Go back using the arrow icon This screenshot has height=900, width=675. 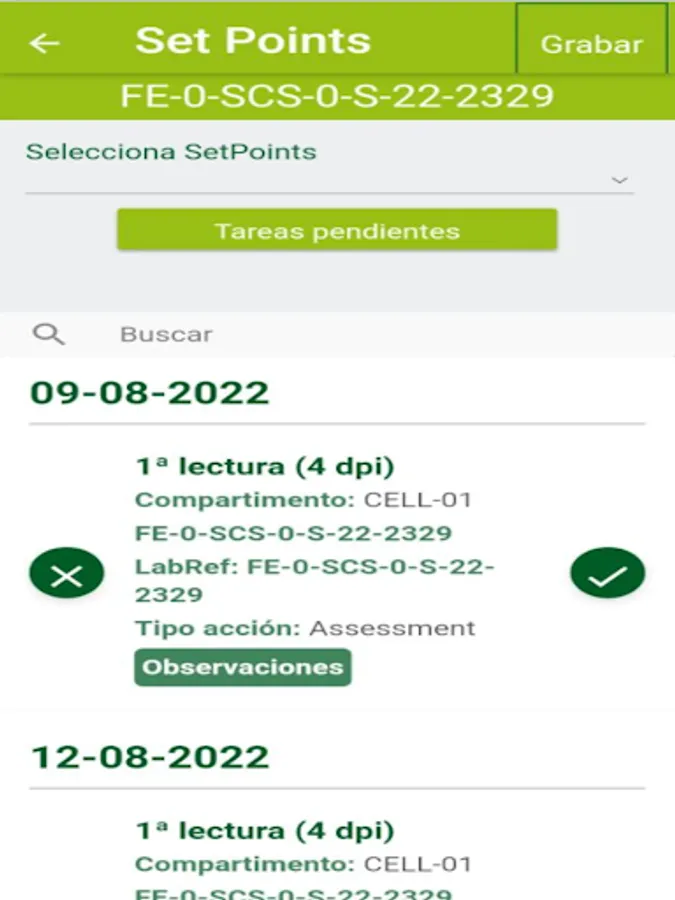pyautogui.click(x=45, y=43)
